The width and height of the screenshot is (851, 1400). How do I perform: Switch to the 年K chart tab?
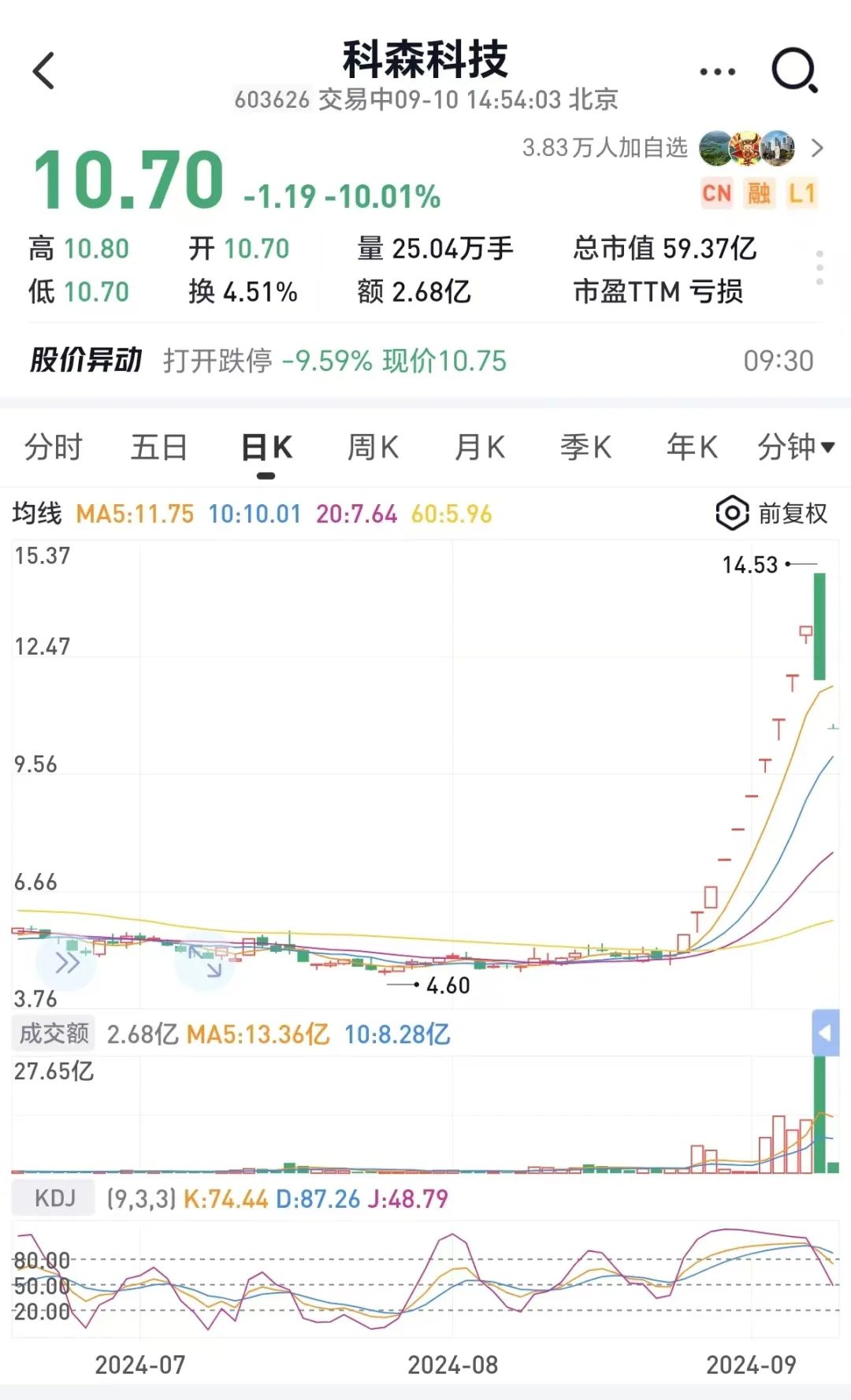[692, 447]
